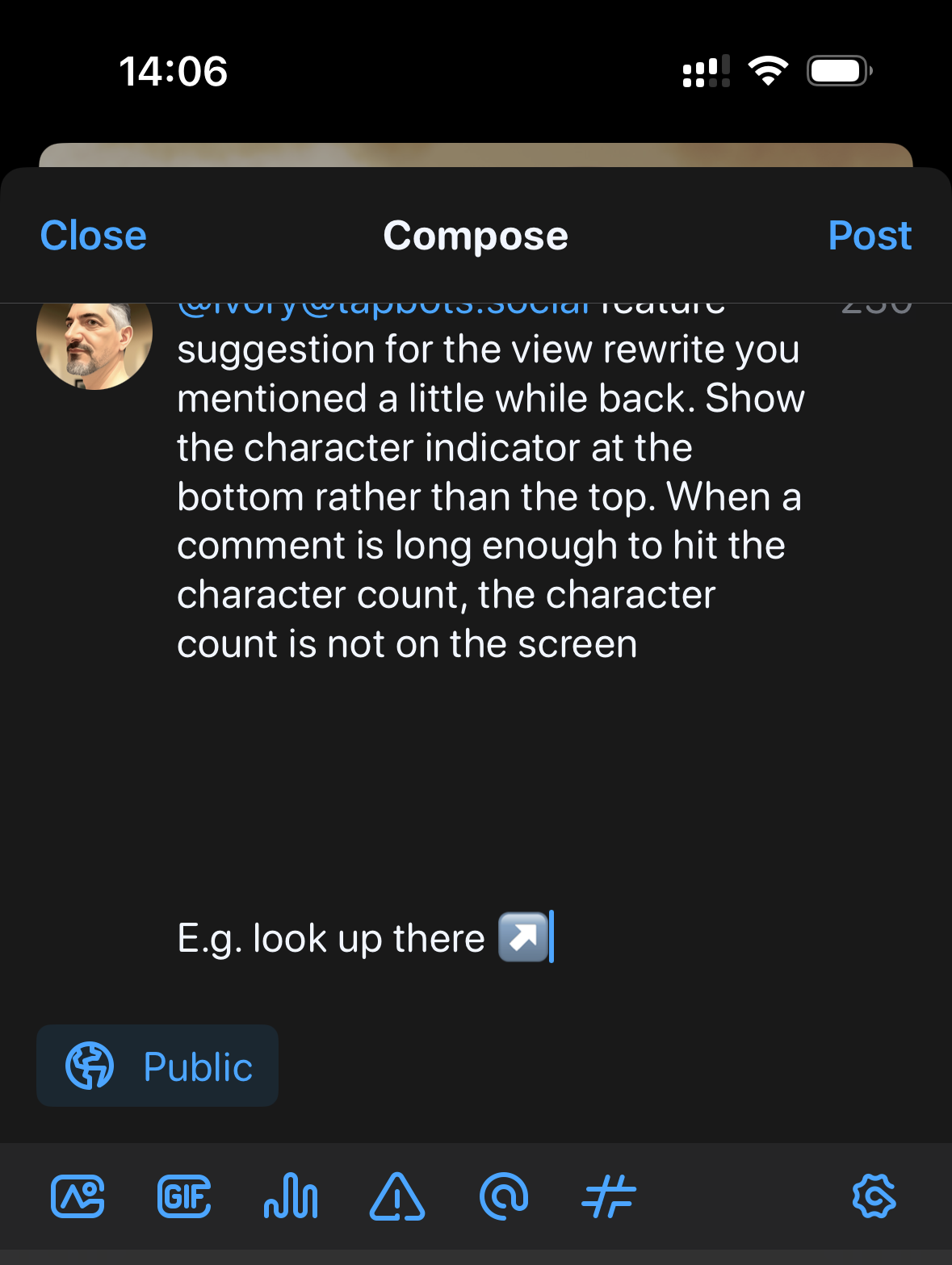Viewport: 952px width, 1265px height.
Task: Publish the message with Post
Action: coord(870,236)
